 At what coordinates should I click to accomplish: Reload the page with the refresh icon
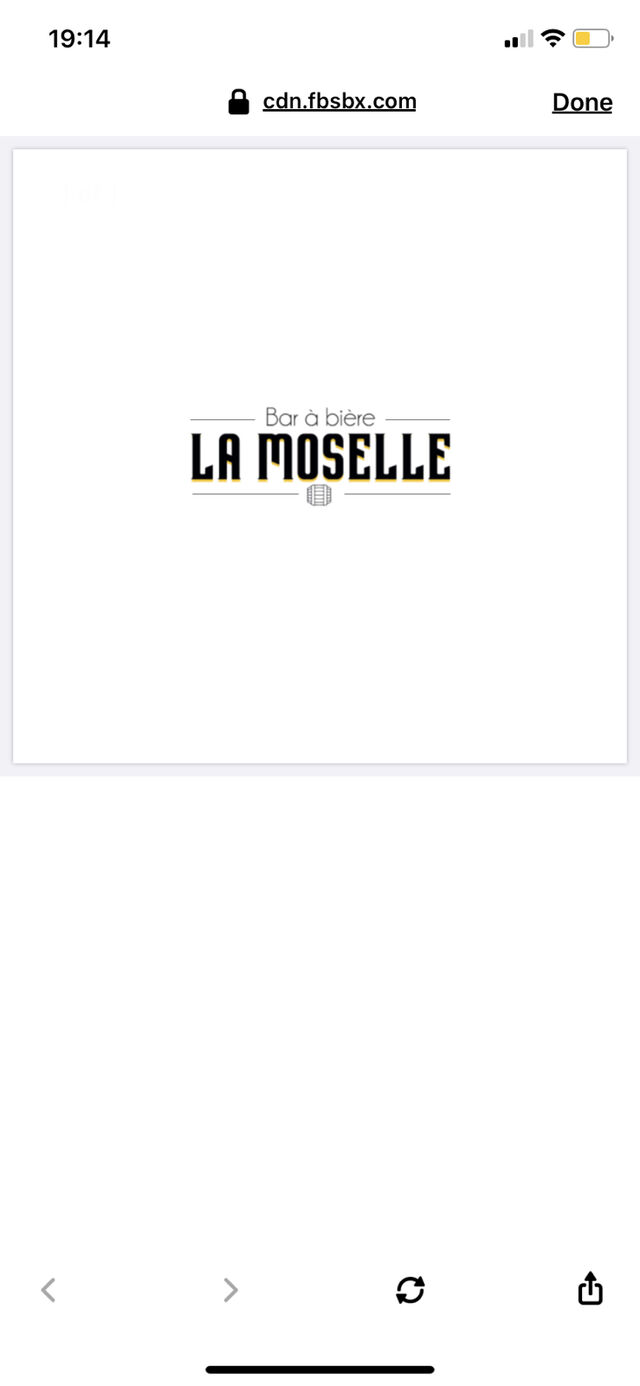point(410,1290)
